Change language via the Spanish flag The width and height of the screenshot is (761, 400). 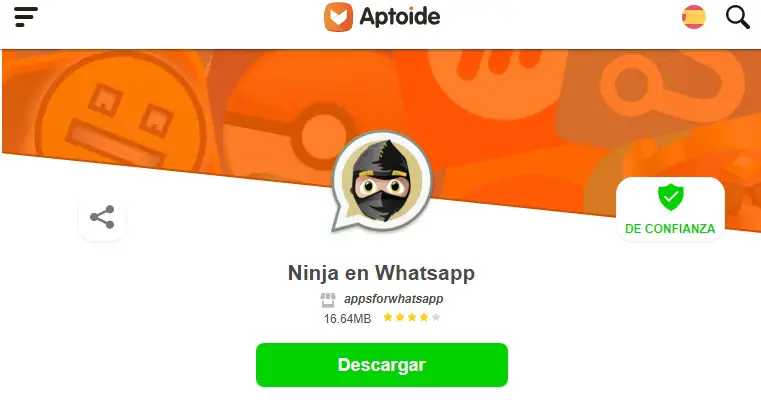click(x=694, y=17)
